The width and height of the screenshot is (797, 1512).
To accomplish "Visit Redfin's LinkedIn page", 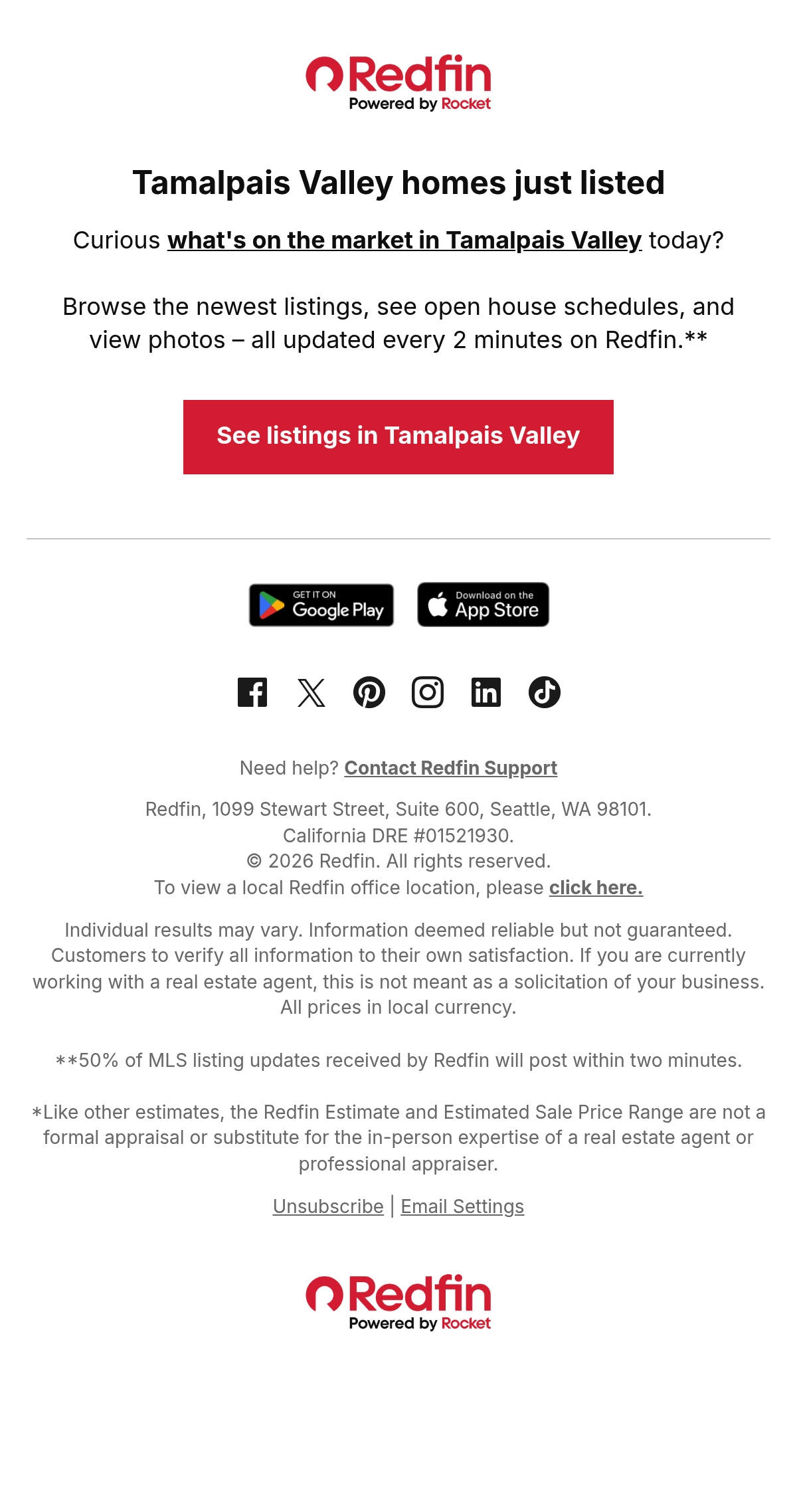I will coord(486,692).
